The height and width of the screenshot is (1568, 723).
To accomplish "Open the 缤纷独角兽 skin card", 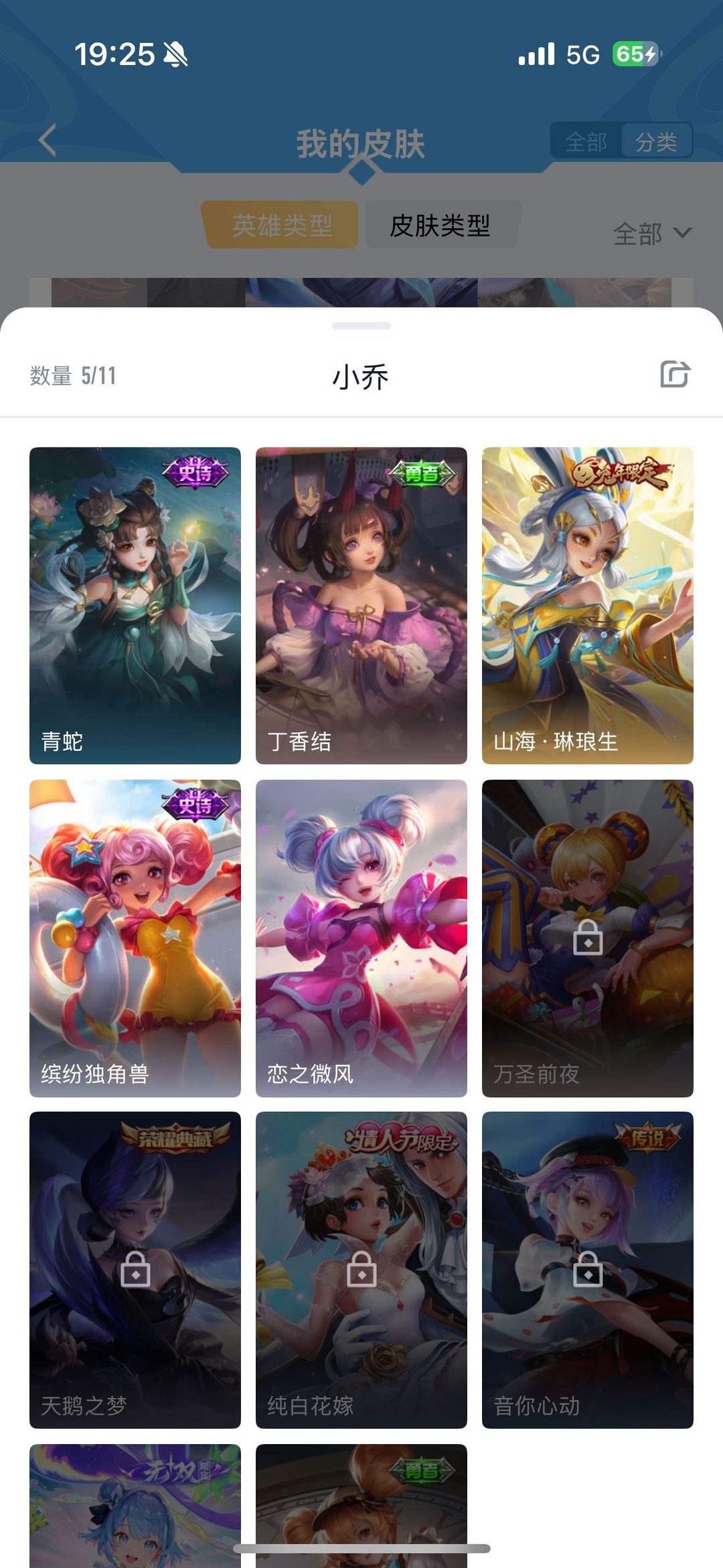I will 135,938.
